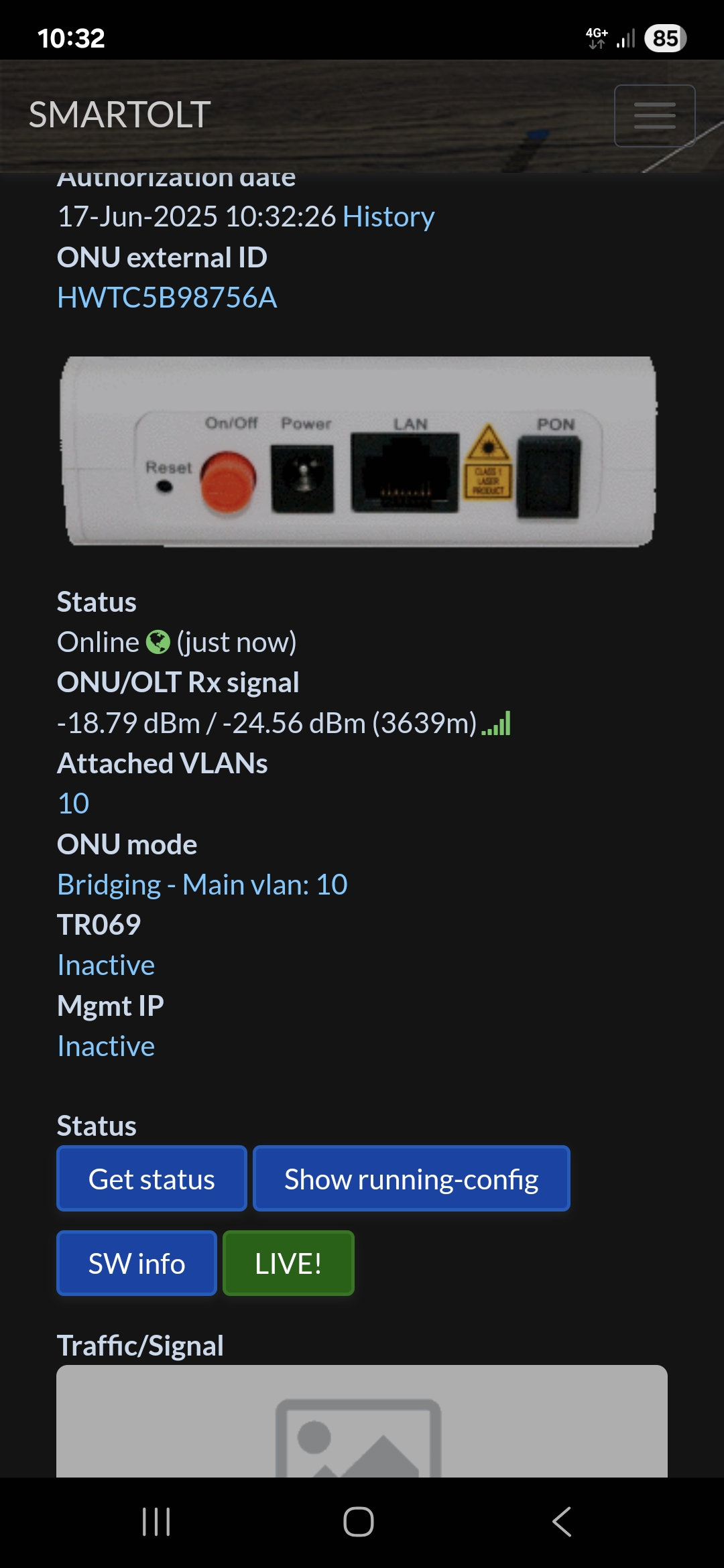Open the hamburger navigation menu
Screen dimensions: 724x1568
654,115
